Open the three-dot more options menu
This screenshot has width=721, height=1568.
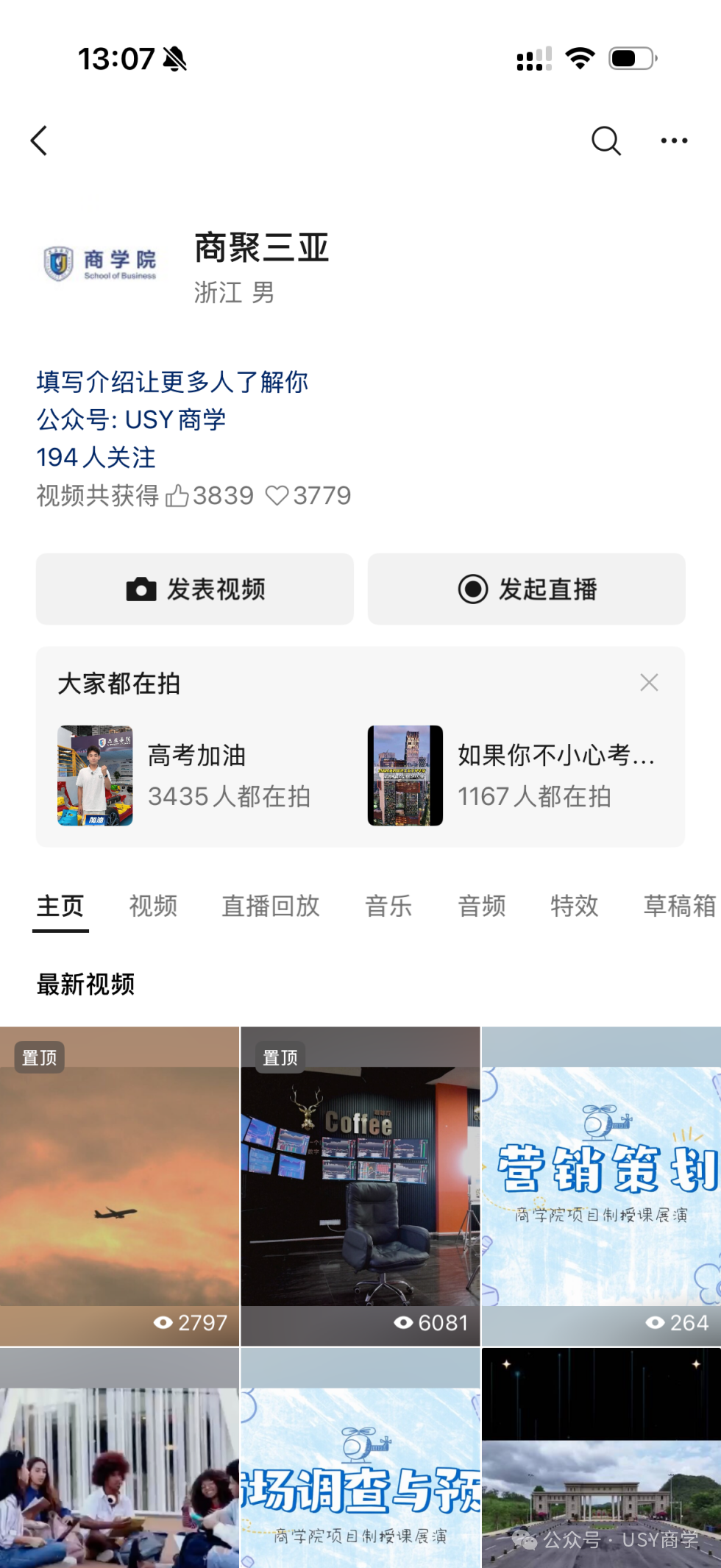point(674,141)
